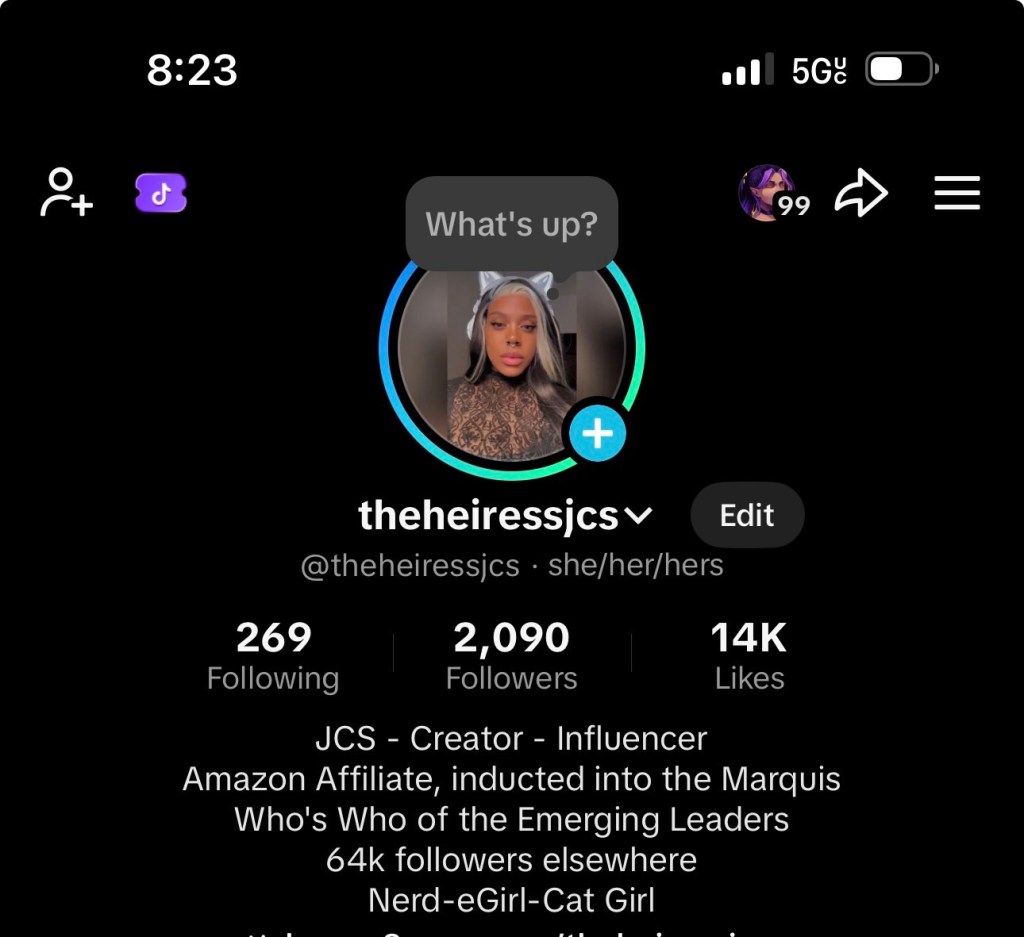Image resolution: width=1024 pixels, height=937 pixels.
Task: Tap the "What's up?" status bubble
Action: (511, 224)
